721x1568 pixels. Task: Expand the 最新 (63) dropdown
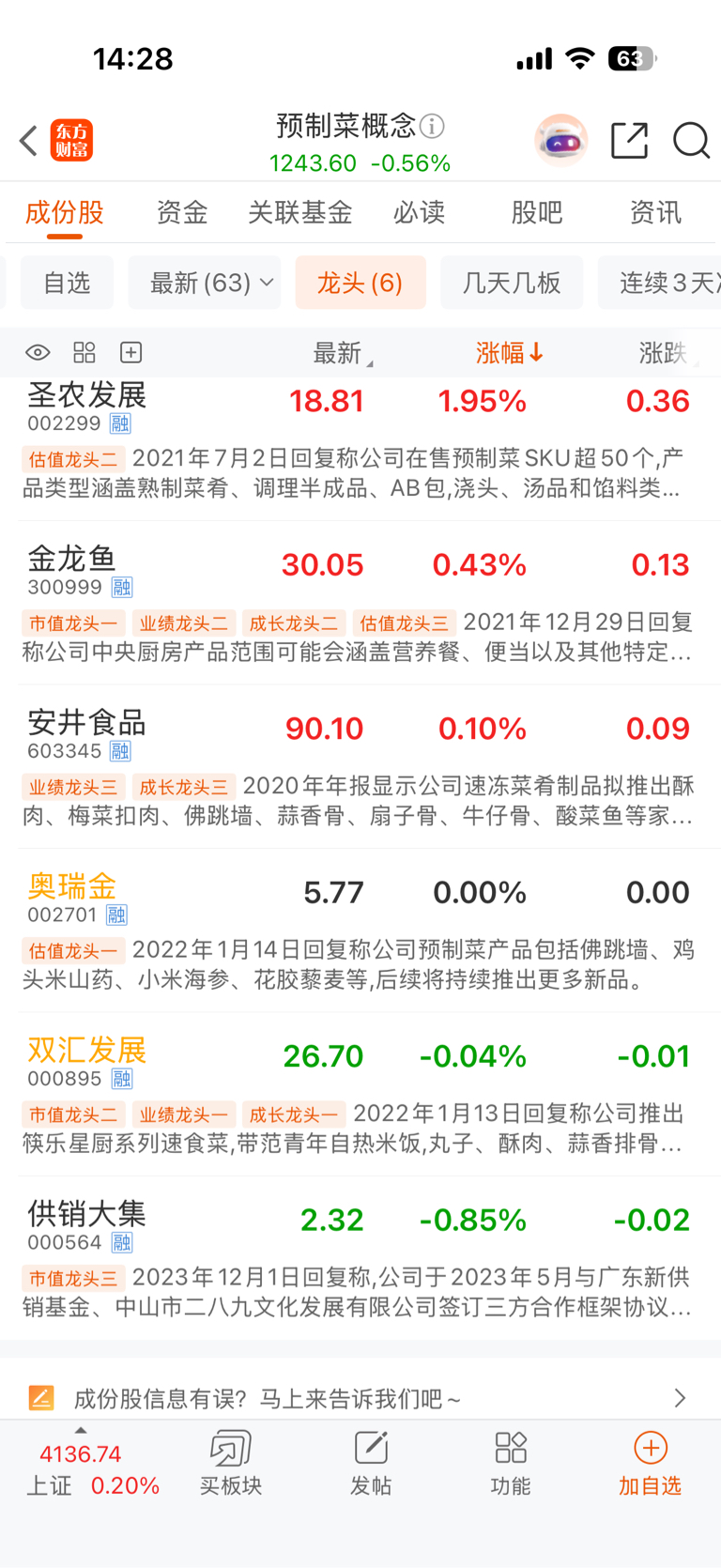click(205, 283)
